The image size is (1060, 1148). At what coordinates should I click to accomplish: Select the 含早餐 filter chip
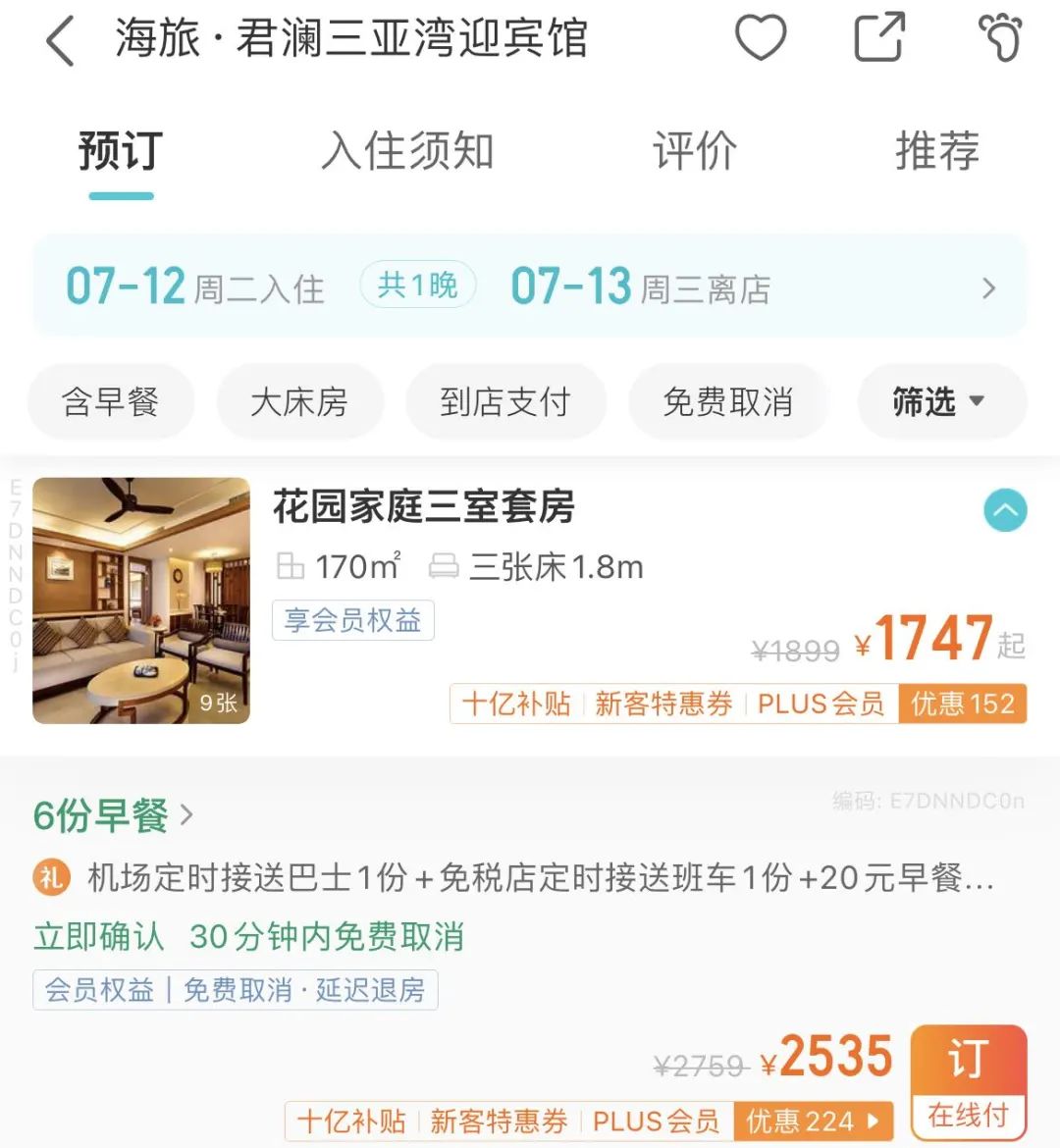[111, 401]
